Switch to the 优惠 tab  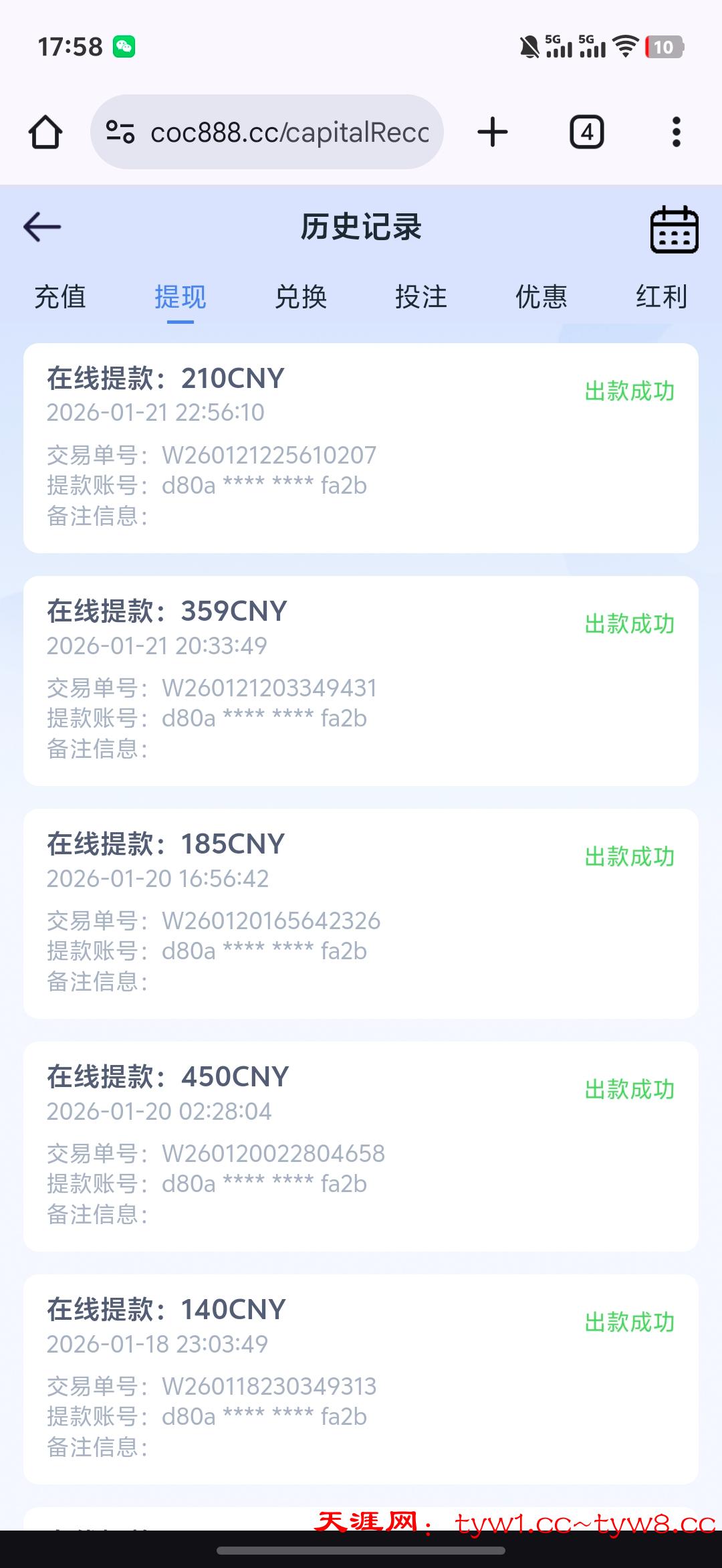(541, 297)
